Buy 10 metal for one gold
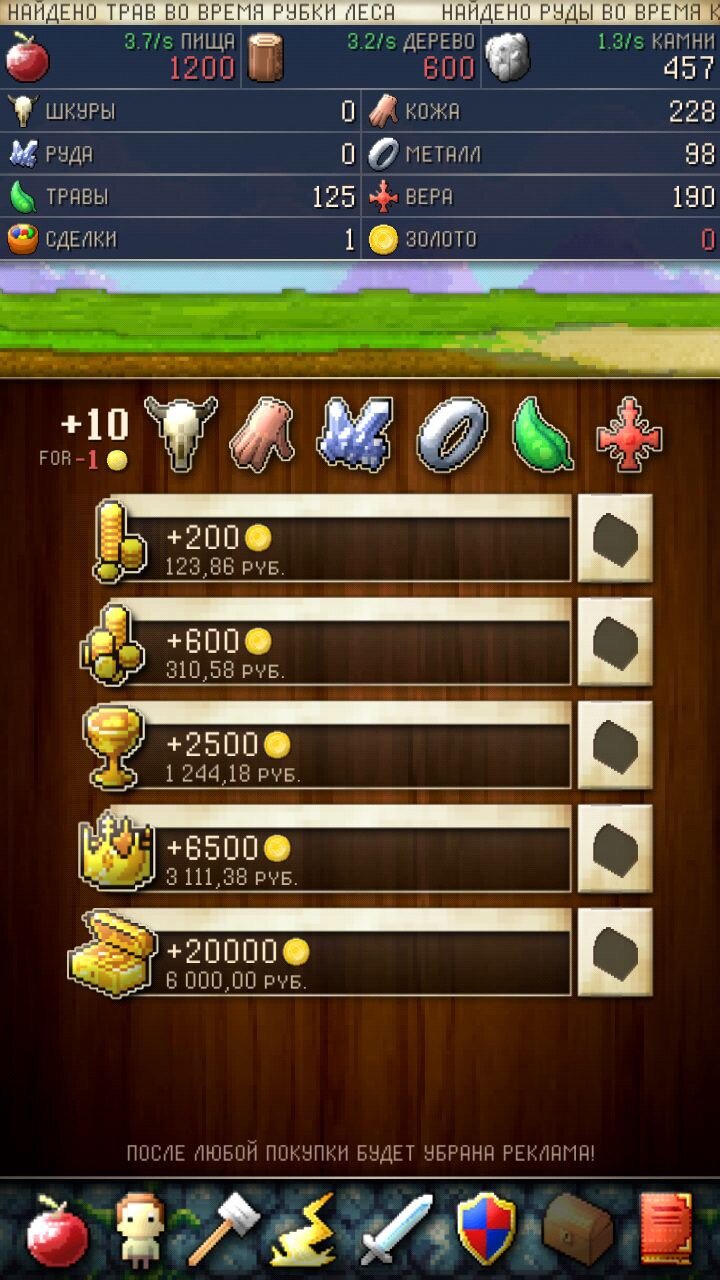 (x=453, y=433)
